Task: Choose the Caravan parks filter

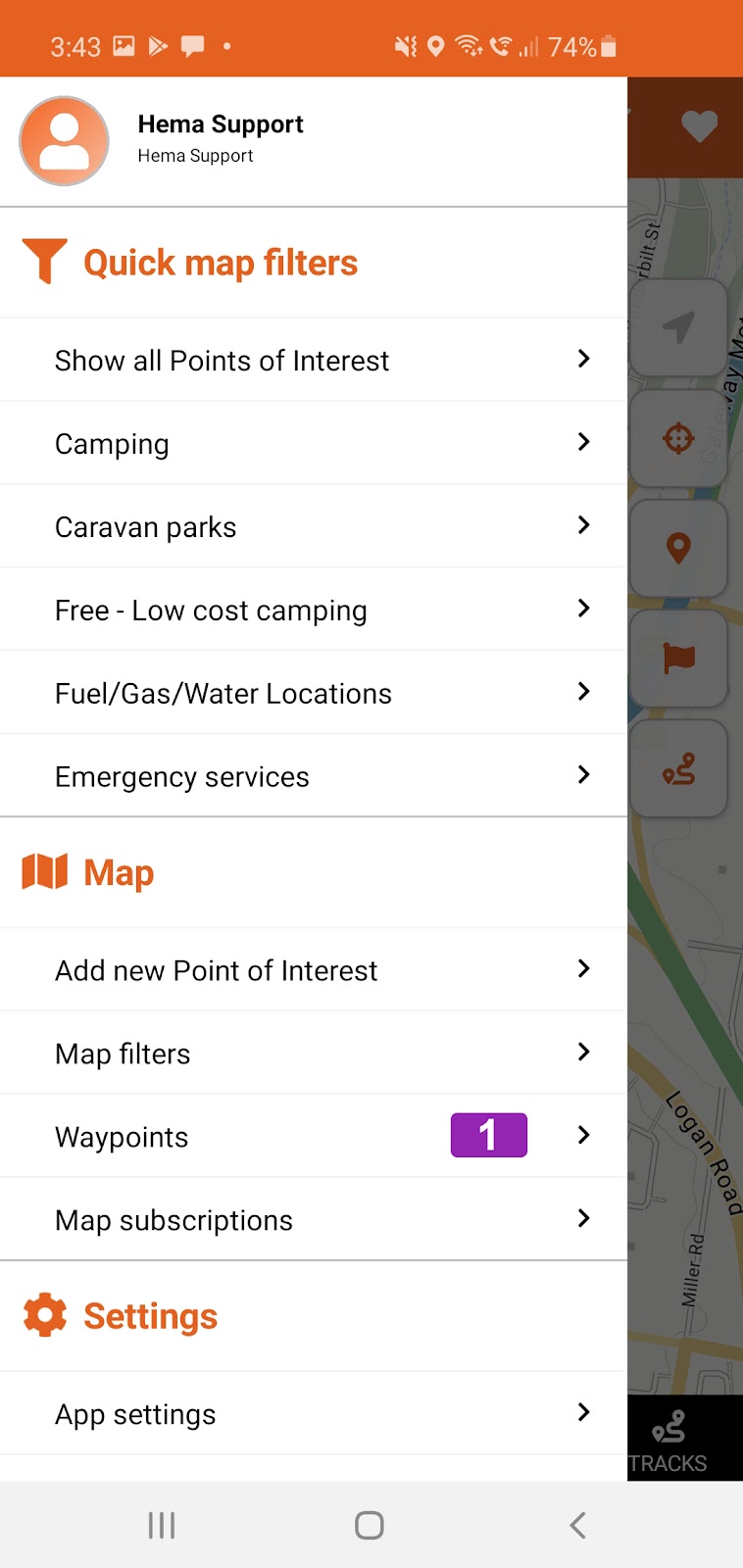Action: (x=314, y=526)
